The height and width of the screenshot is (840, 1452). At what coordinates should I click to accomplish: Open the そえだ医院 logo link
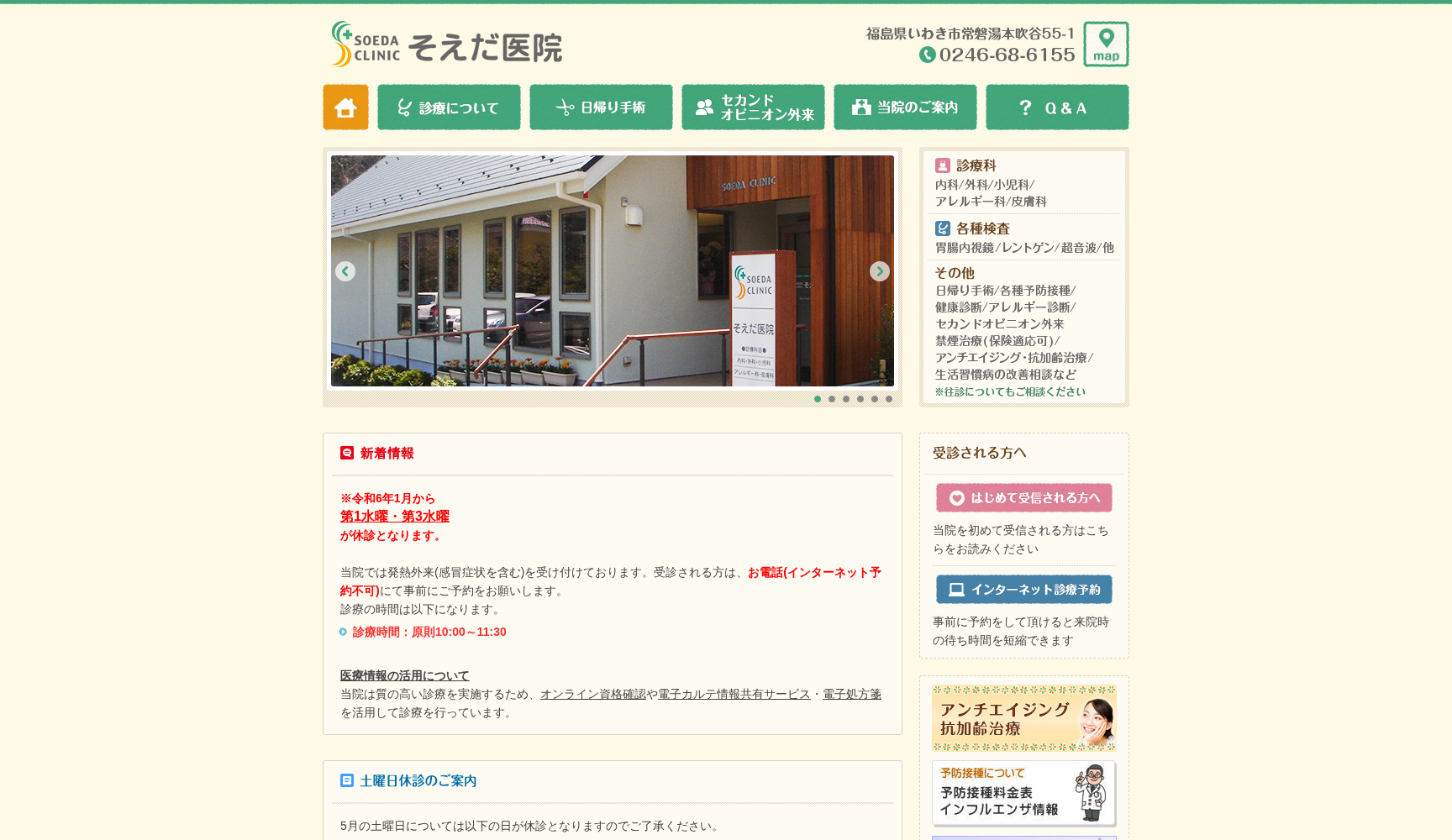(x=447, y=45)
